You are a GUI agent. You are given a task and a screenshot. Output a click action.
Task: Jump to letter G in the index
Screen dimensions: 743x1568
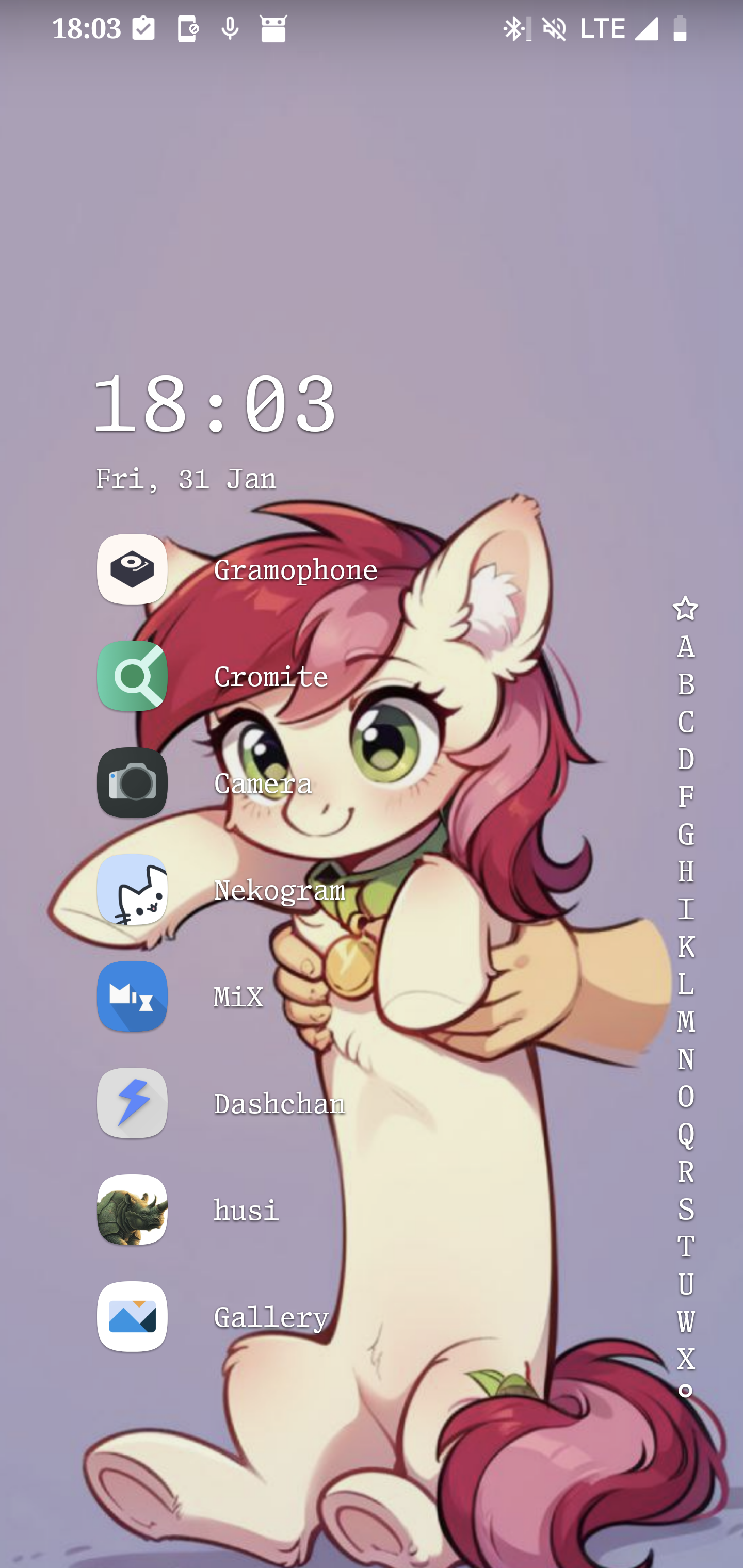[686, 835]
